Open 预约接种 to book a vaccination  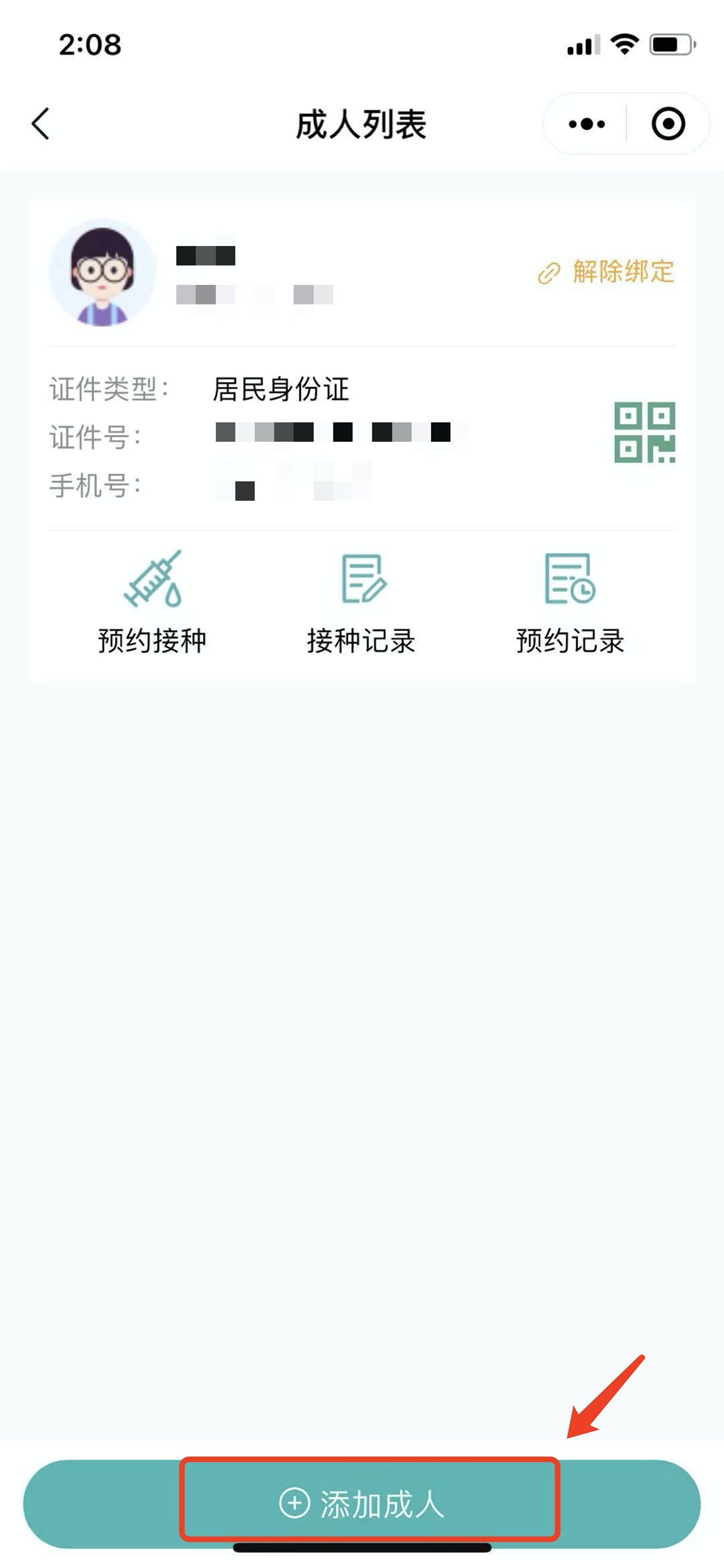click(x=152, y=602)
